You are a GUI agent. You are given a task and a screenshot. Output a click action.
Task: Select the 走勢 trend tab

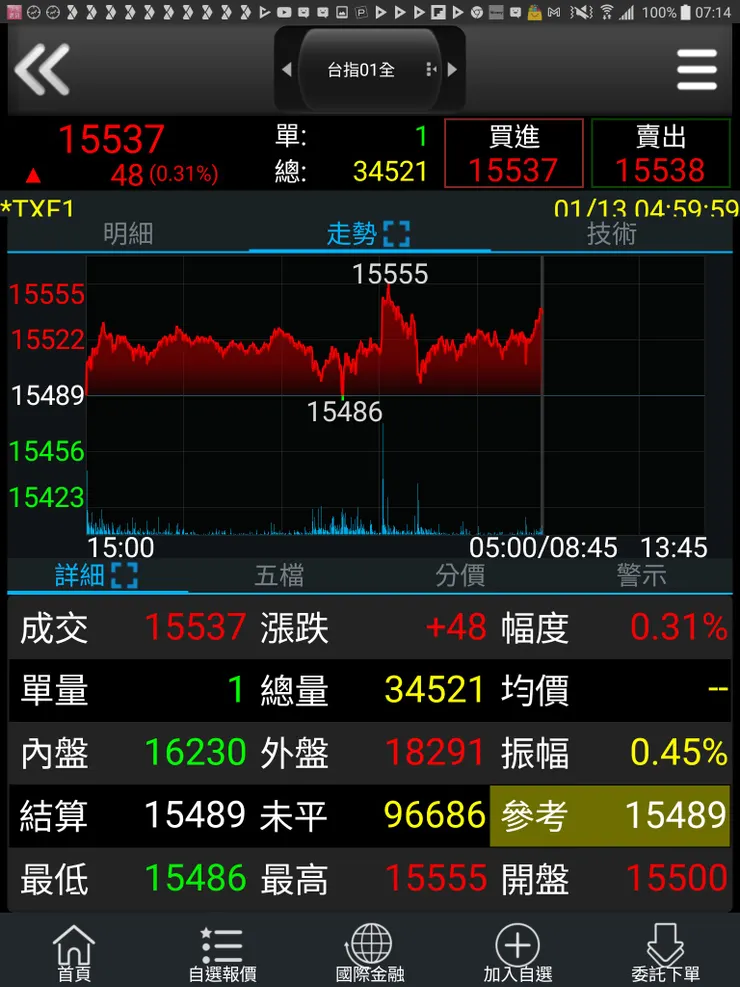coord(368,234)
